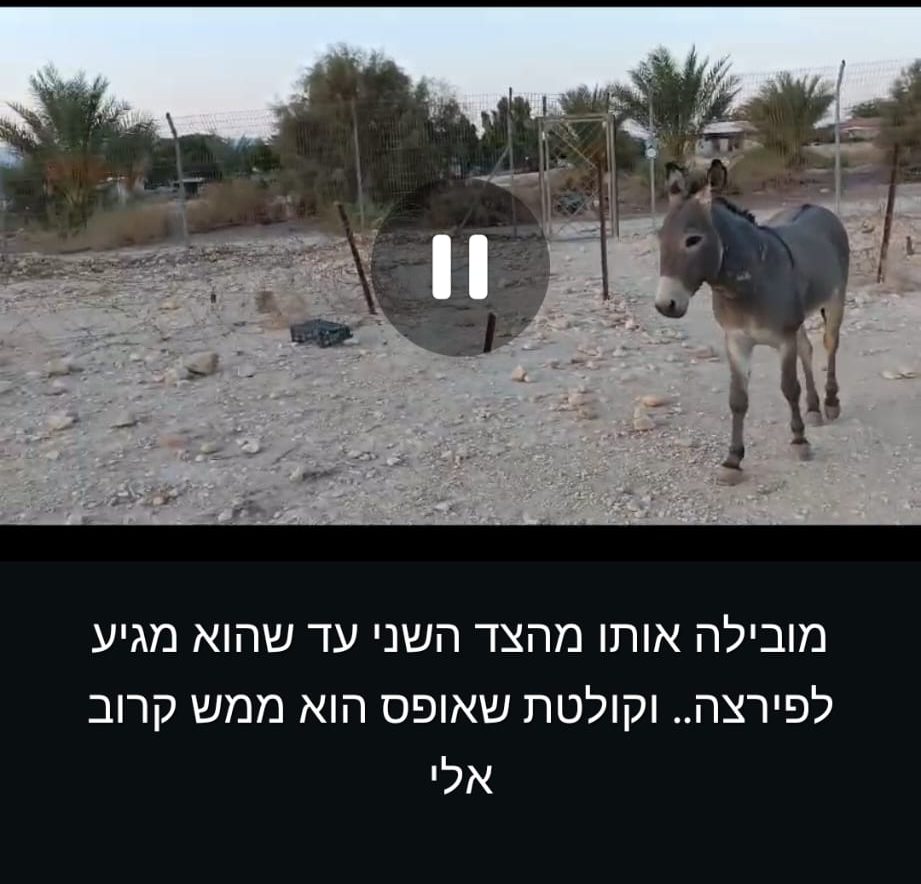This screenshot has height=884, width=921.
Task: Pause the donkey video playback
Action: tap(460, 267)
